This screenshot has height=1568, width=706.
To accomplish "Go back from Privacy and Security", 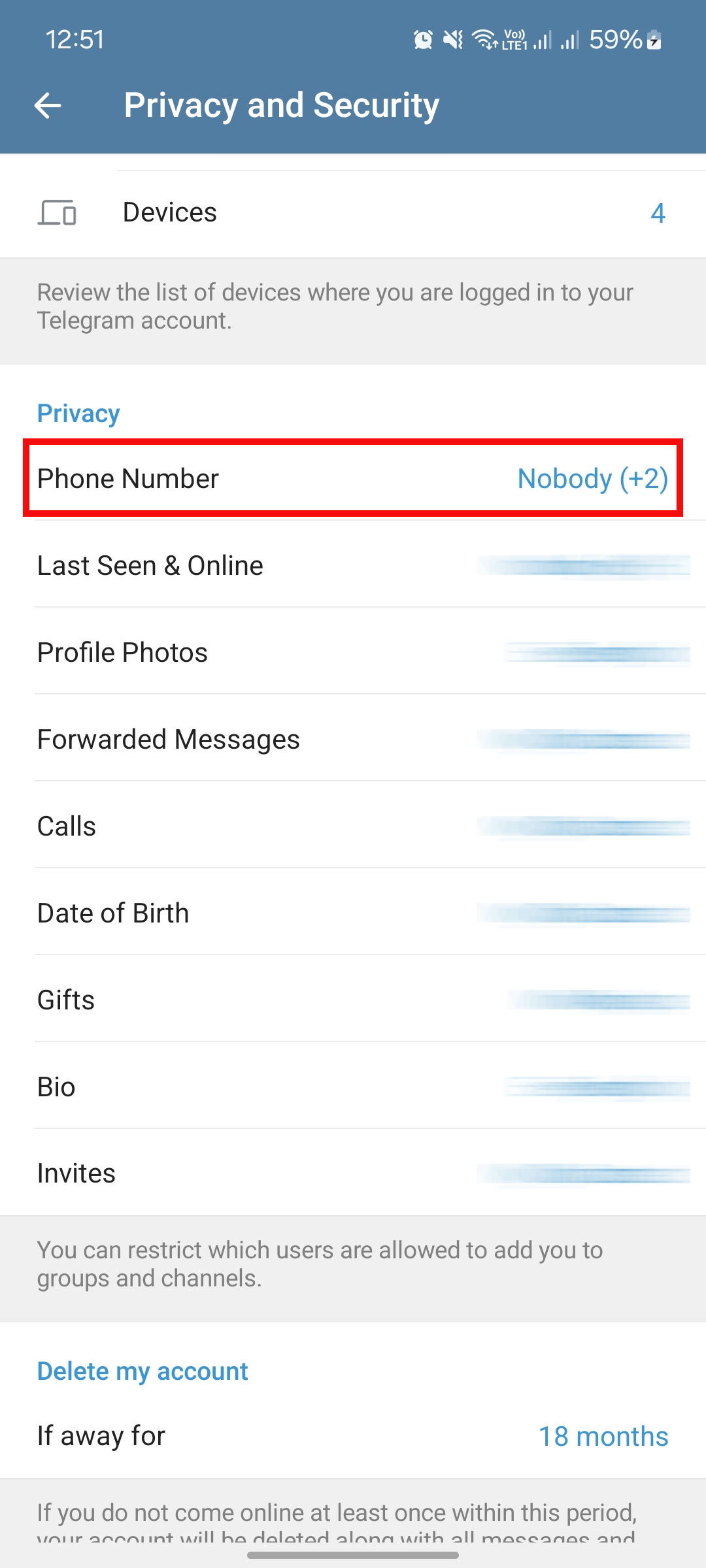I will (x=48, y=105).
